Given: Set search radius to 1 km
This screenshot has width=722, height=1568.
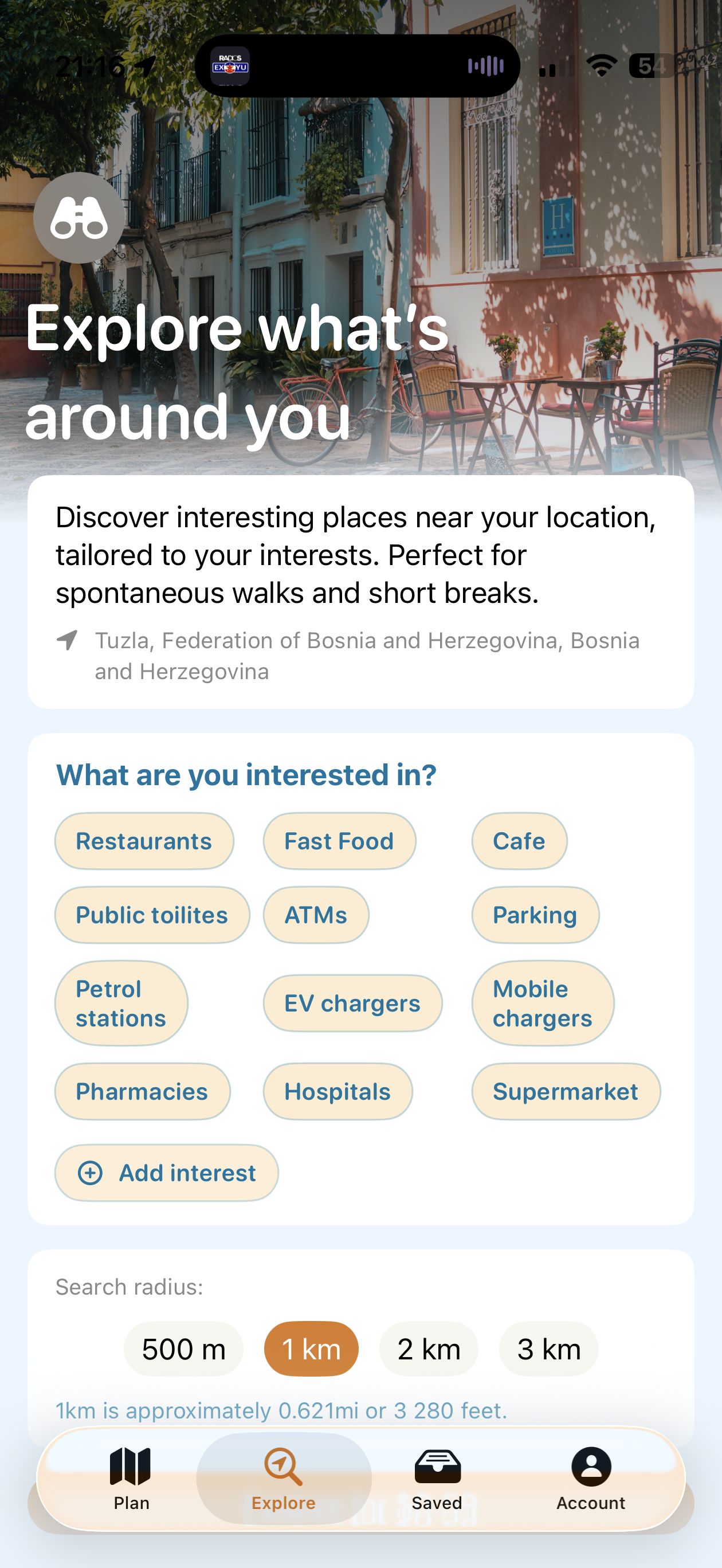Looking at the screenshot, I should click(x=311, y=1349).
